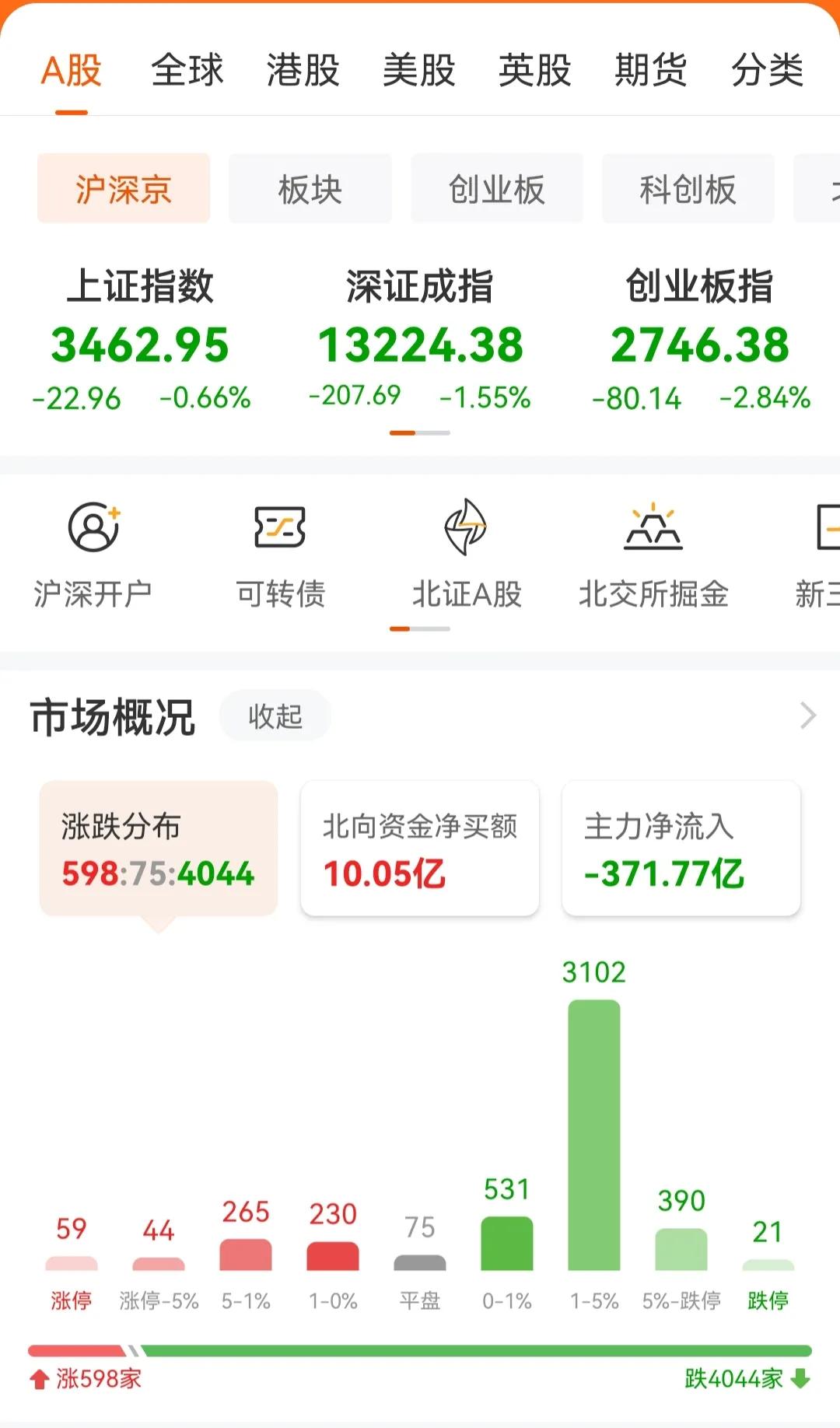Select the 创业板 chip
The height and width of the screenshot is (1428, 840).
click(497, 188)
